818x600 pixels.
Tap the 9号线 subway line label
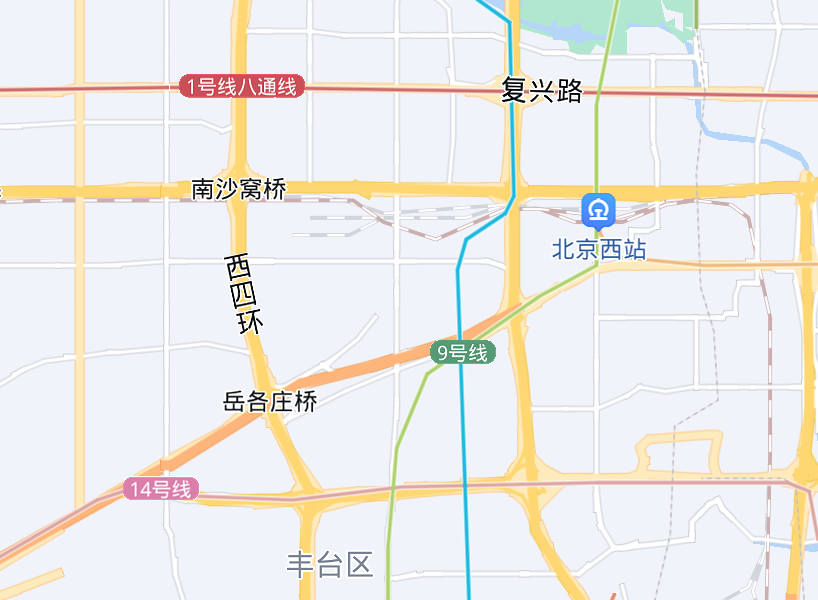[x=463, y=352]
